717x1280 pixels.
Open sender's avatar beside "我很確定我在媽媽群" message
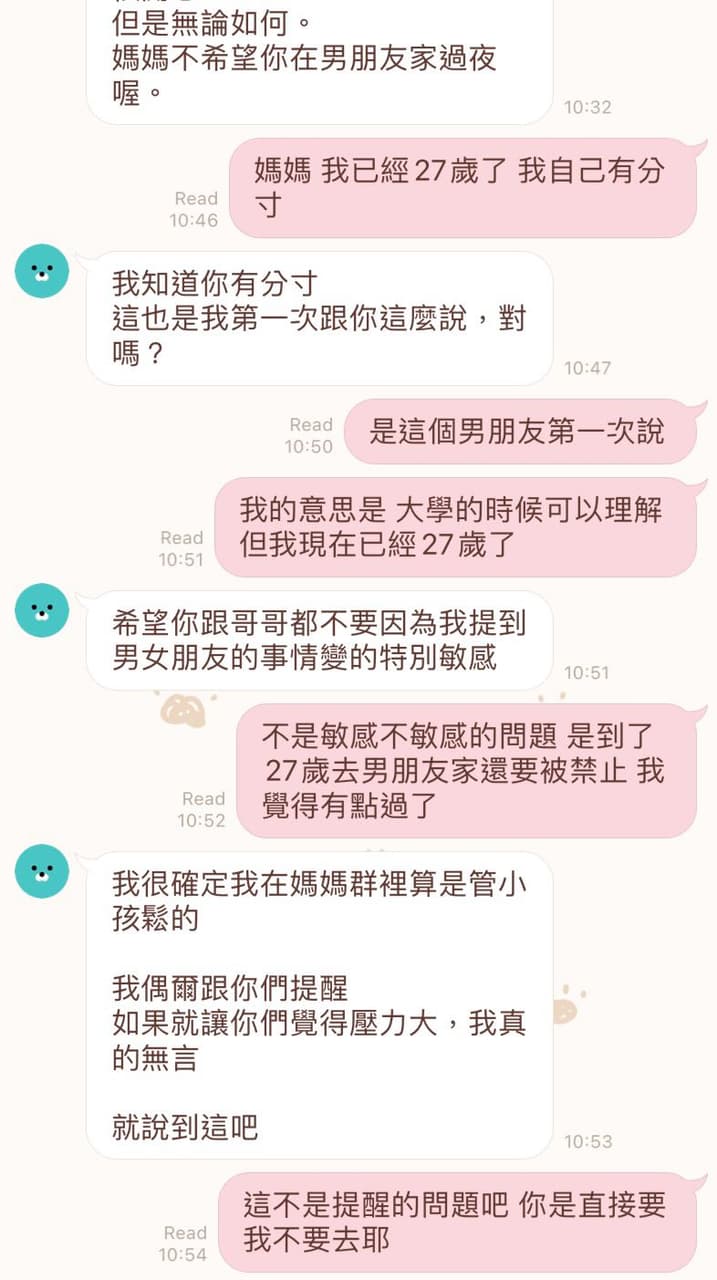point(42,871)
